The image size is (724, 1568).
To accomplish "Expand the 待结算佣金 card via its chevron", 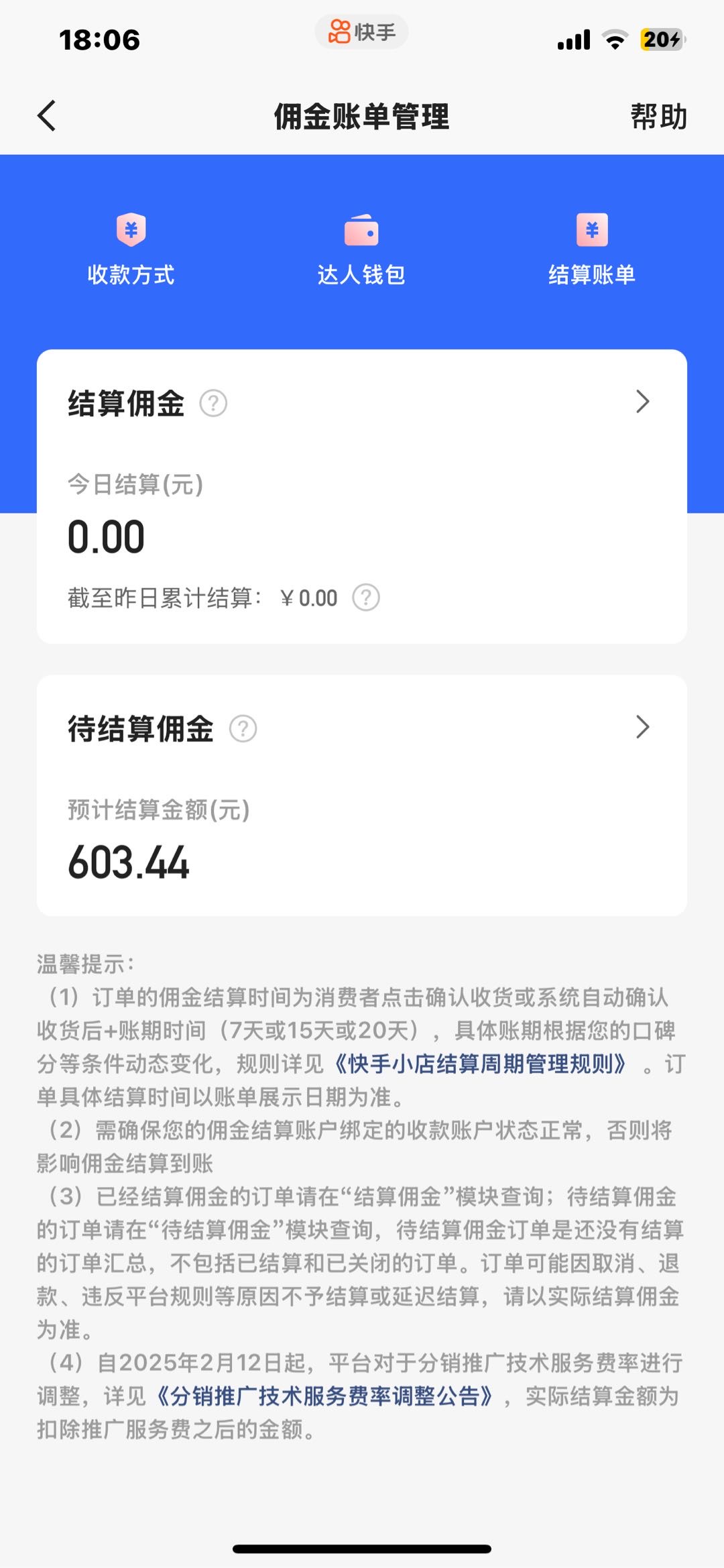I will point(644,726).
